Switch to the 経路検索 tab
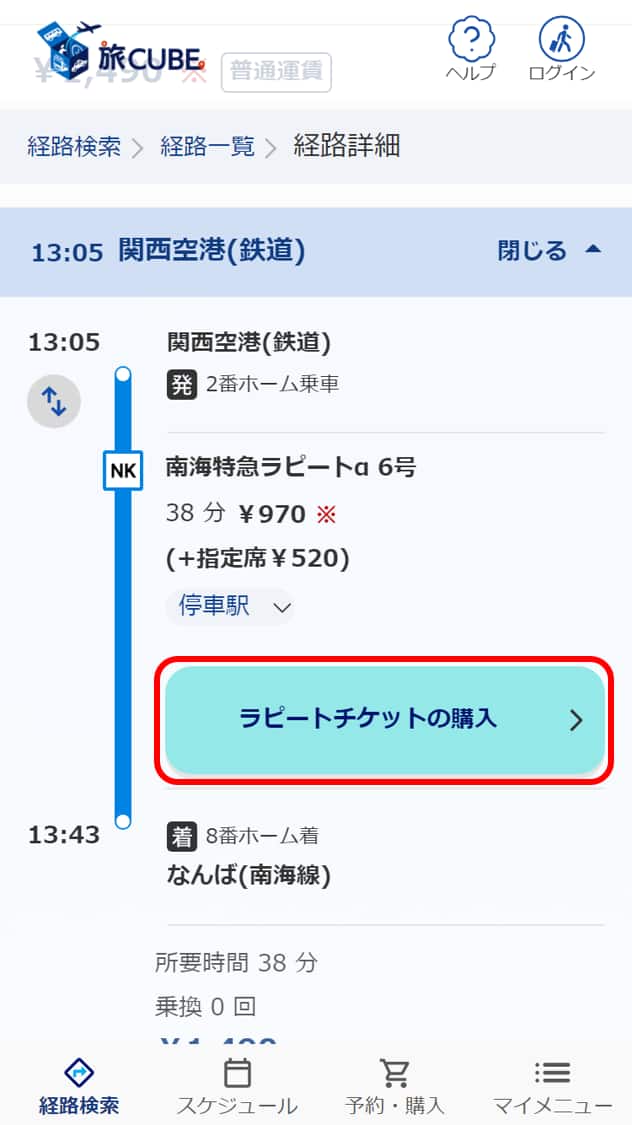 (x=79, y=1086)
